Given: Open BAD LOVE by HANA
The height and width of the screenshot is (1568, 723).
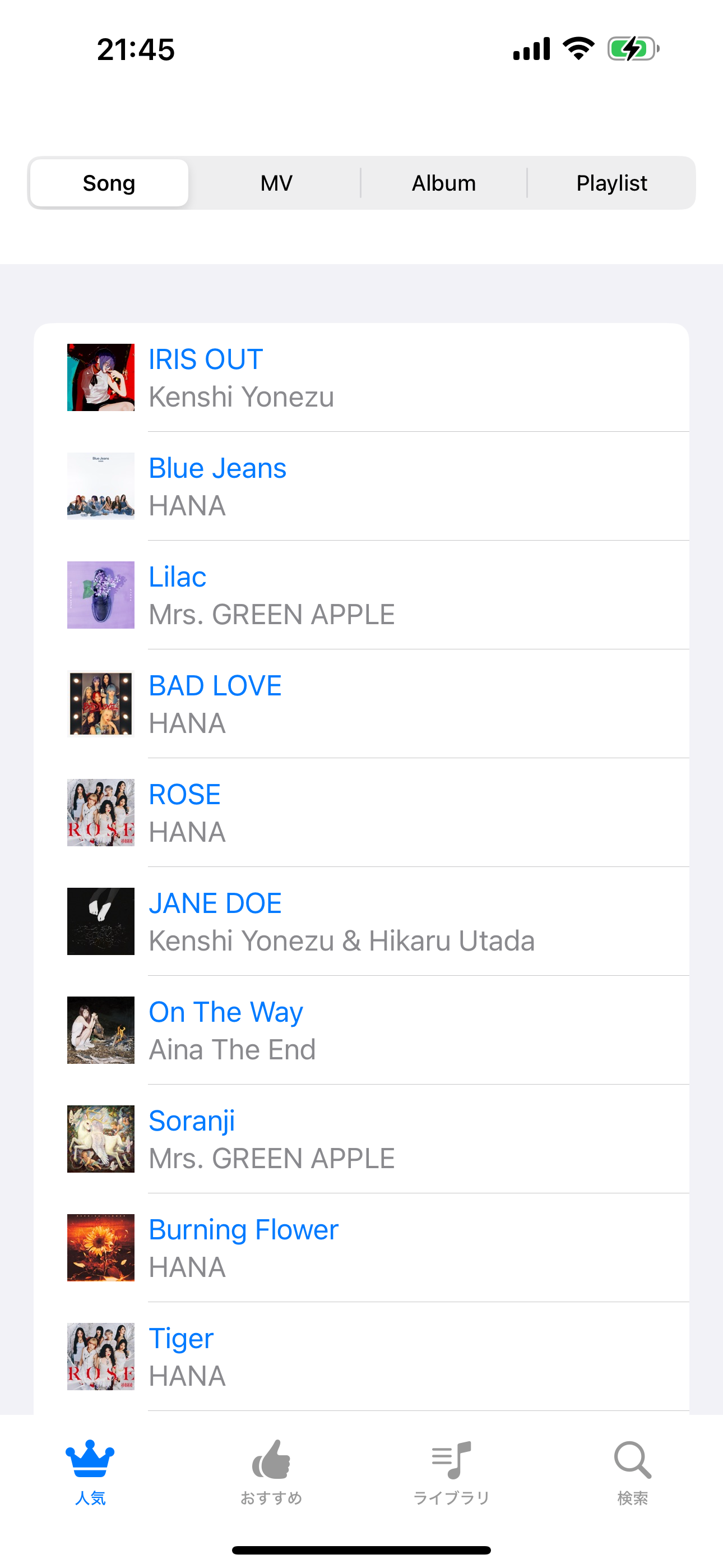Looking at the screenshot, I should point(361,704).
